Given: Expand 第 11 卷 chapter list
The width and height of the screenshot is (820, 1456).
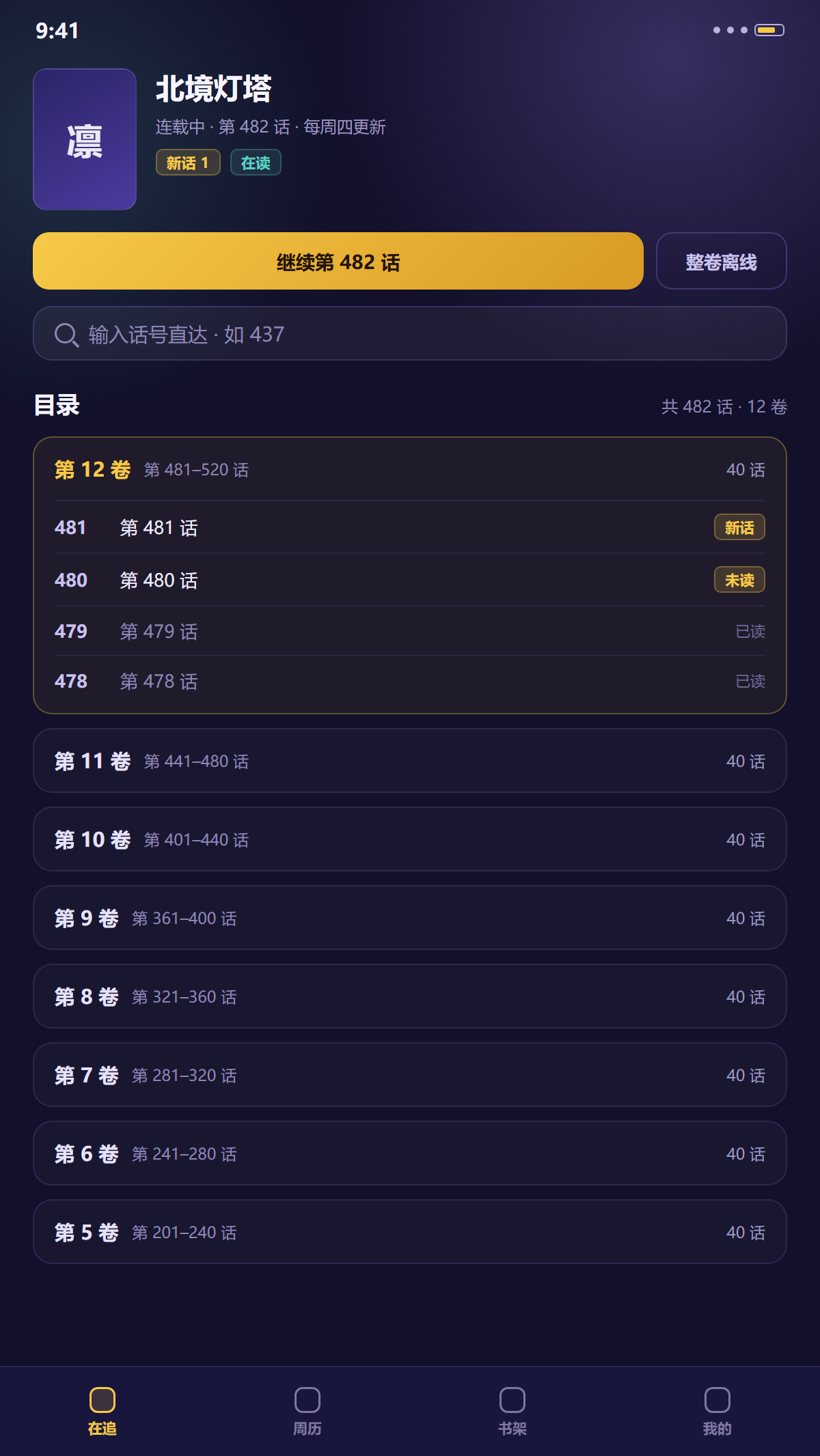Looking at the screenshot, I should click(410, 761).
